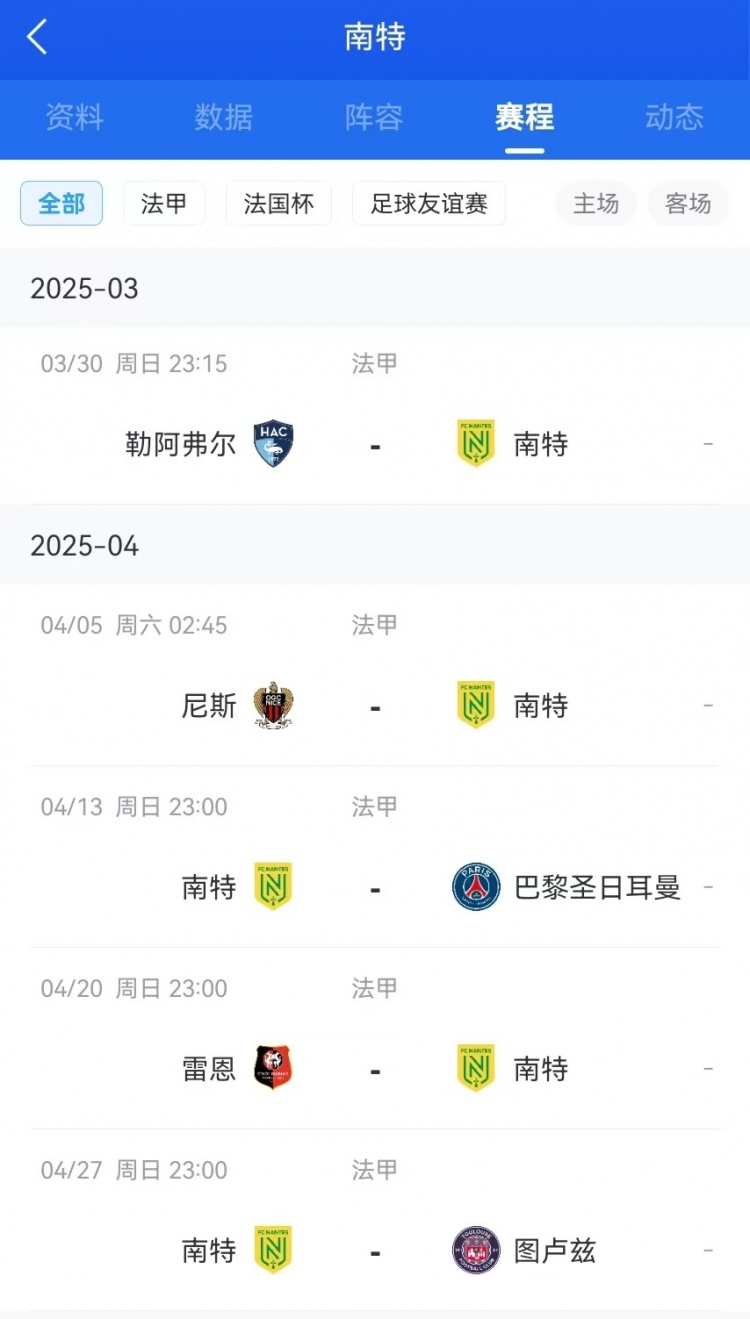Select the 全部 filter chip
This screenshot has height=1319, width=750.
(x=61, y=204)
